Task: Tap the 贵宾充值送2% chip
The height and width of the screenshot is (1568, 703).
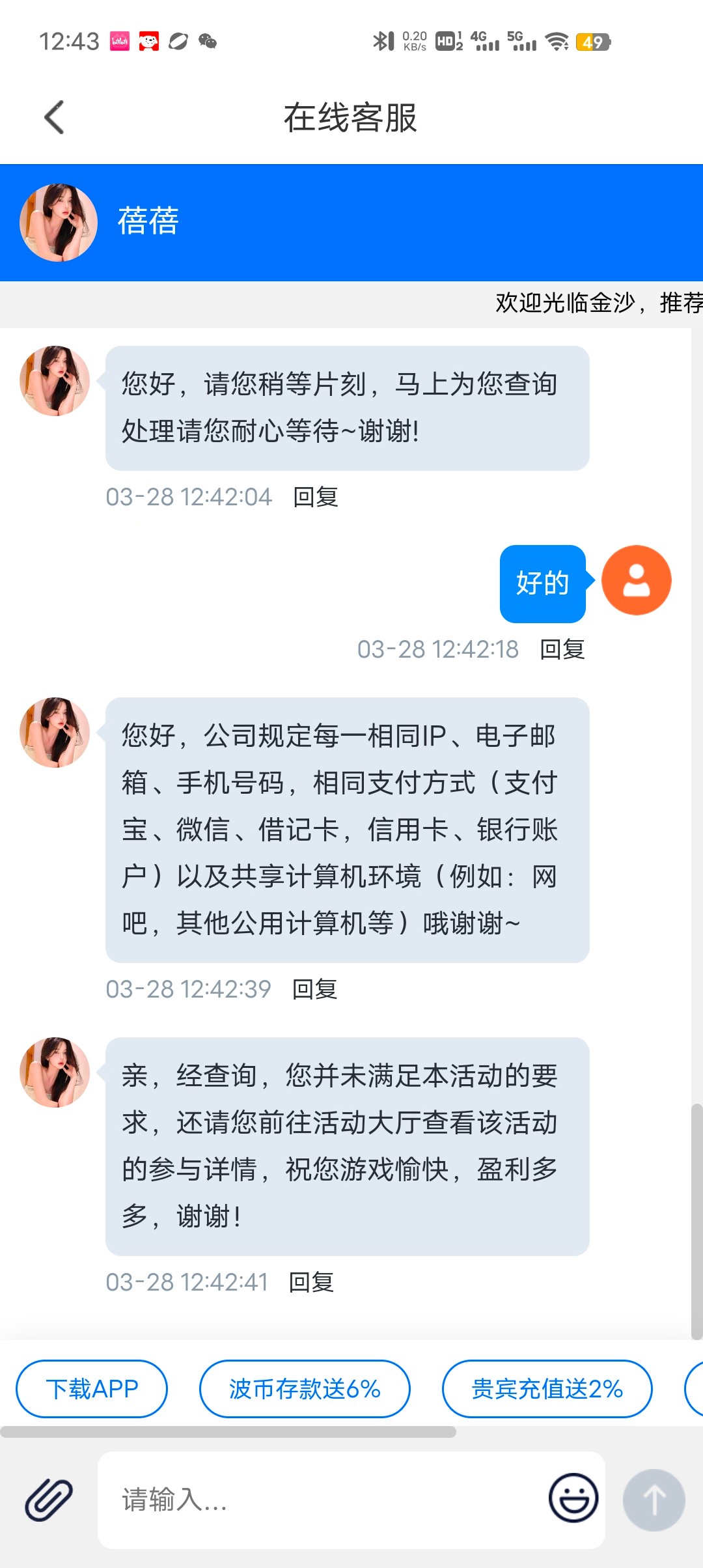Action: (547, 1389)
